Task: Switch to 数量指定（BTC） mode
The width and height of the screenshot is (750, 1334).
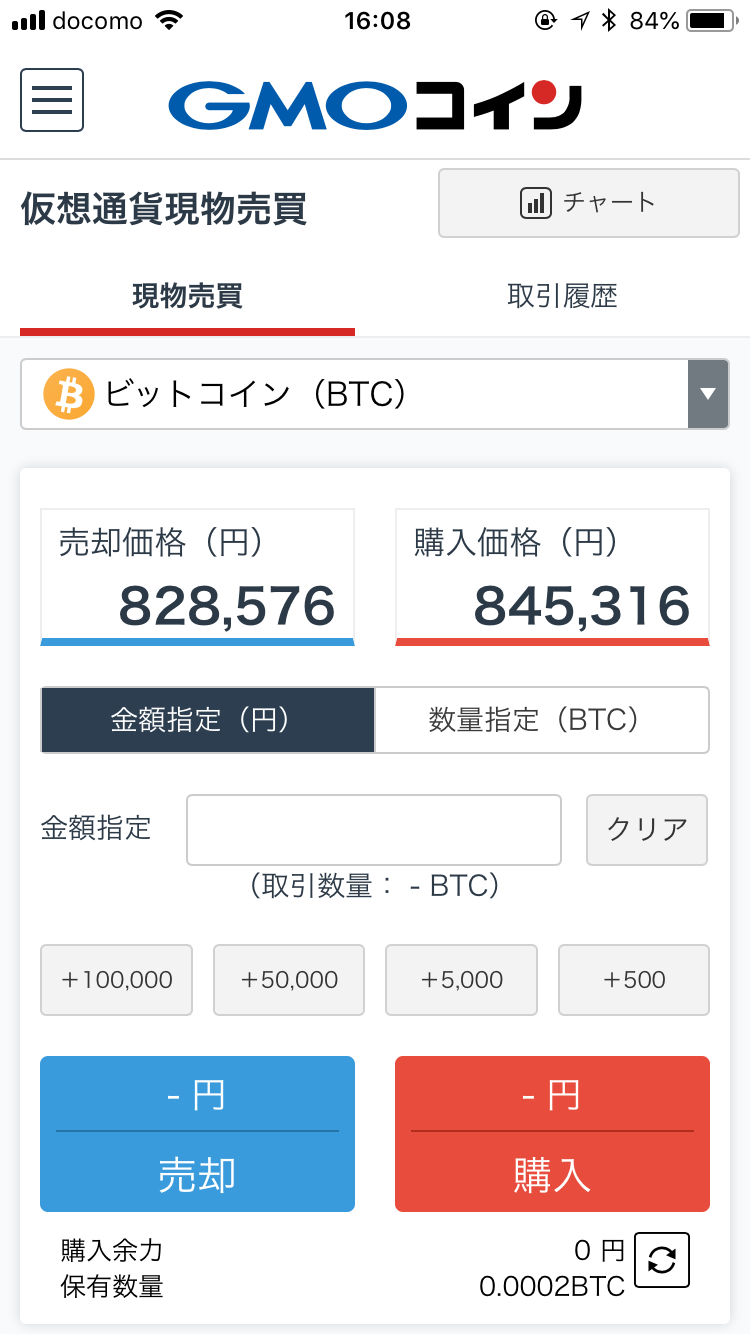Action: pos(542,720)
